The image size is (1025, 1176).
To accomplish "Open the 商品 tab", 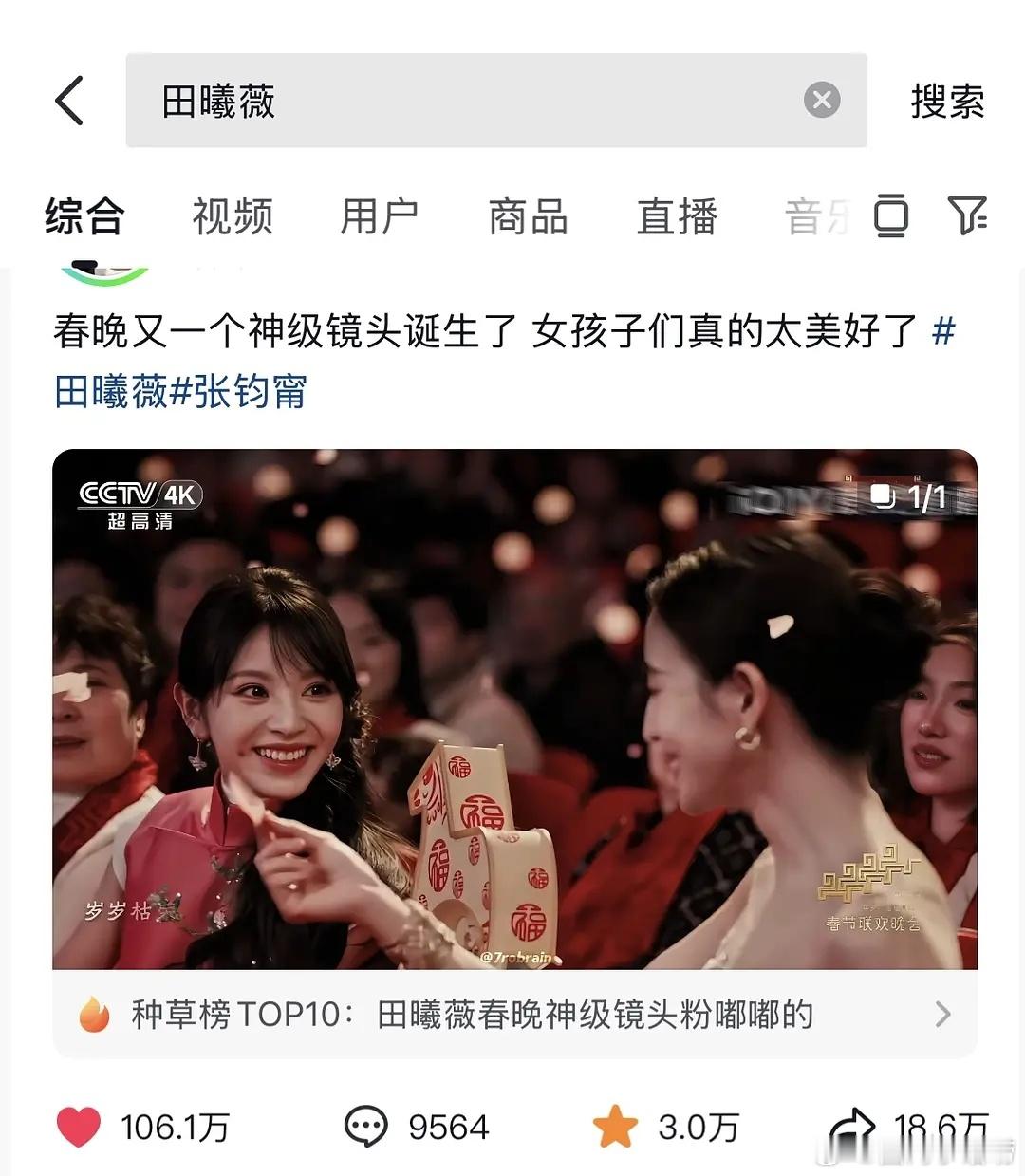I will (x=528, y=217).
